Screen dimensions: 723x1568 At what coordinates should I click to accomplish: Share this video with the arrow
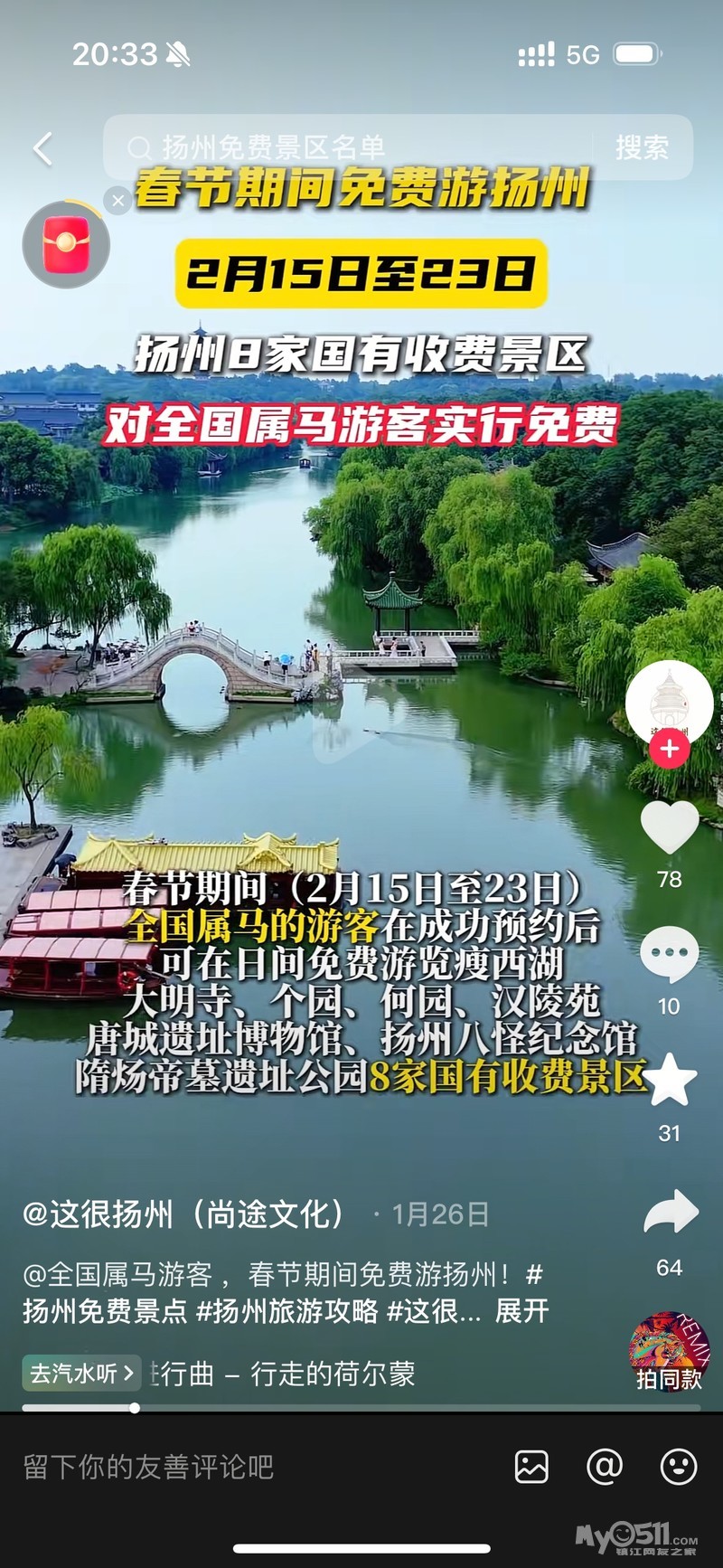(670, 1214)
